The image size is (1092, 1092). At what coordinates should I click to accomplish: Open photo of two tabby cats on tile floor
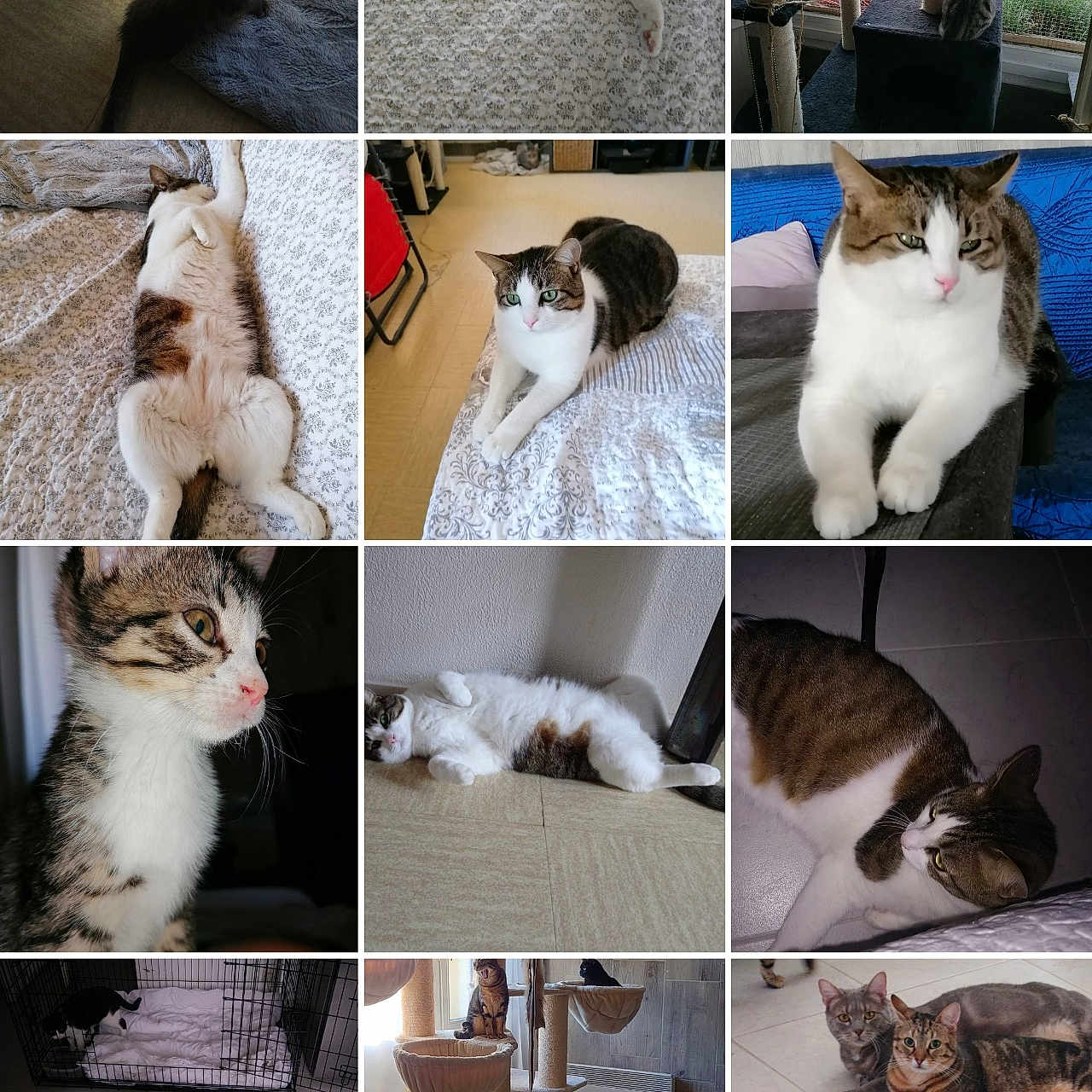(x=911, y=1025)
